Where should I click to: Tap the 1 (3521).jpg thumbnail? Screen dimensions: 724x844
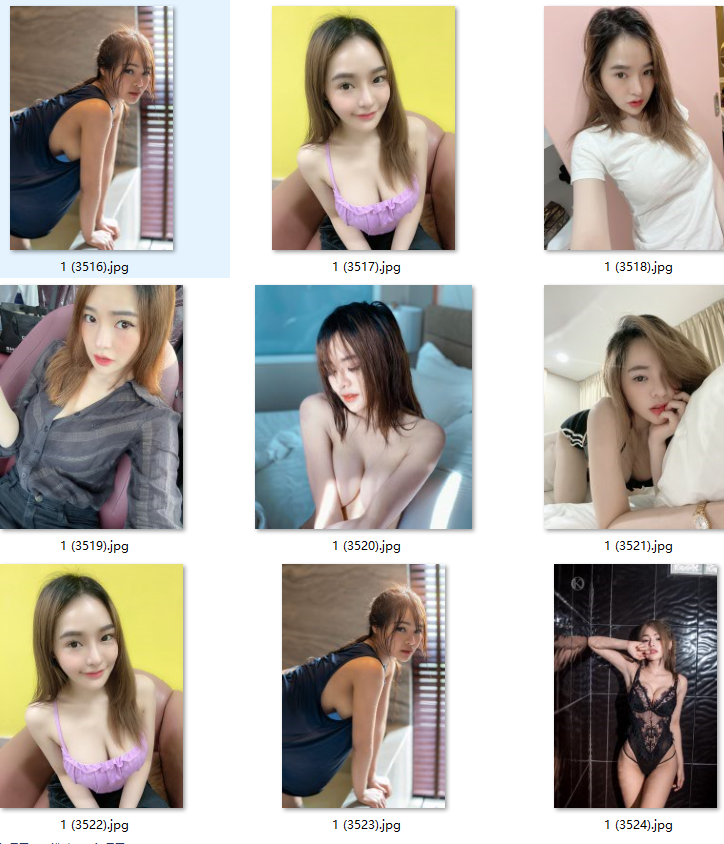click(634, 407)
